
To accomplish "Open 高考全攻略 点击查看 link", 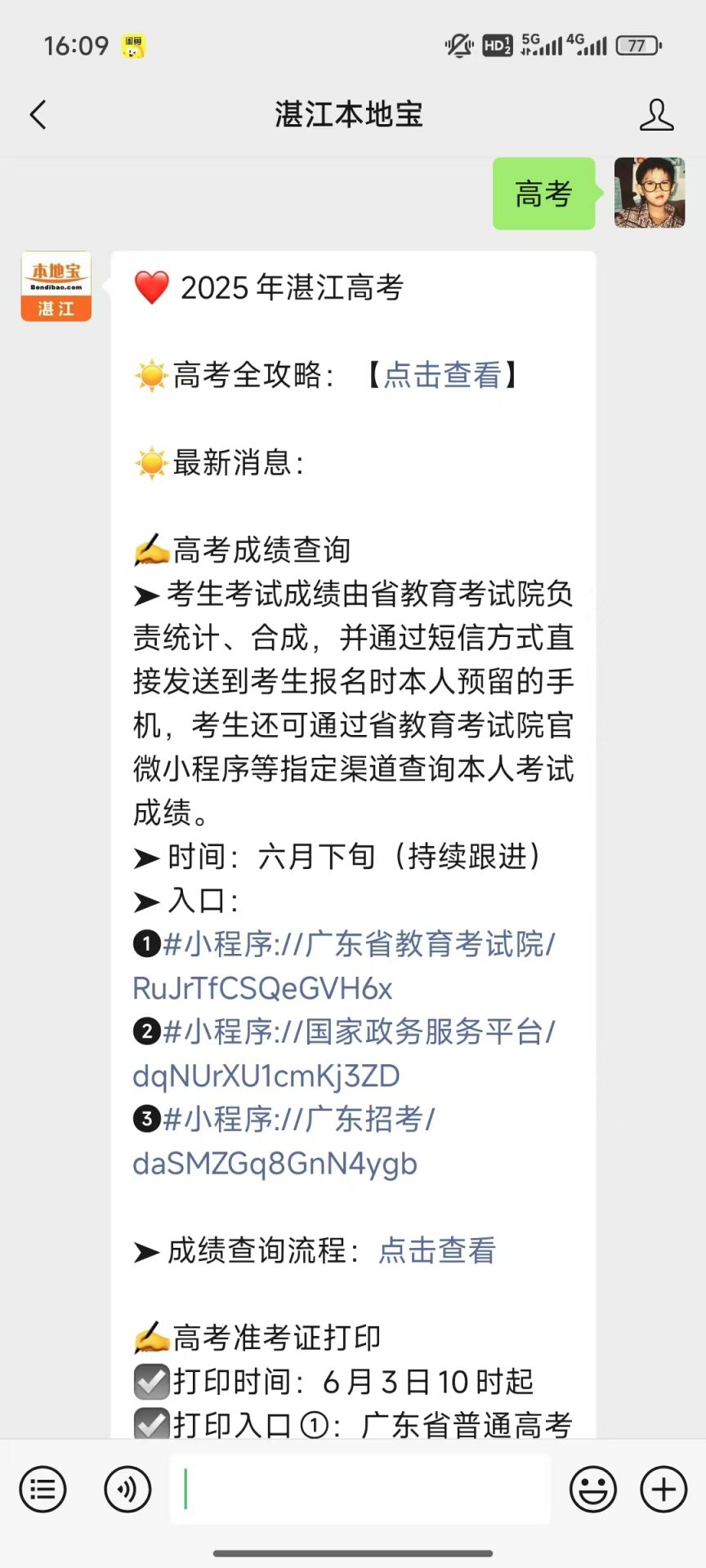I will tap(441, 375).
